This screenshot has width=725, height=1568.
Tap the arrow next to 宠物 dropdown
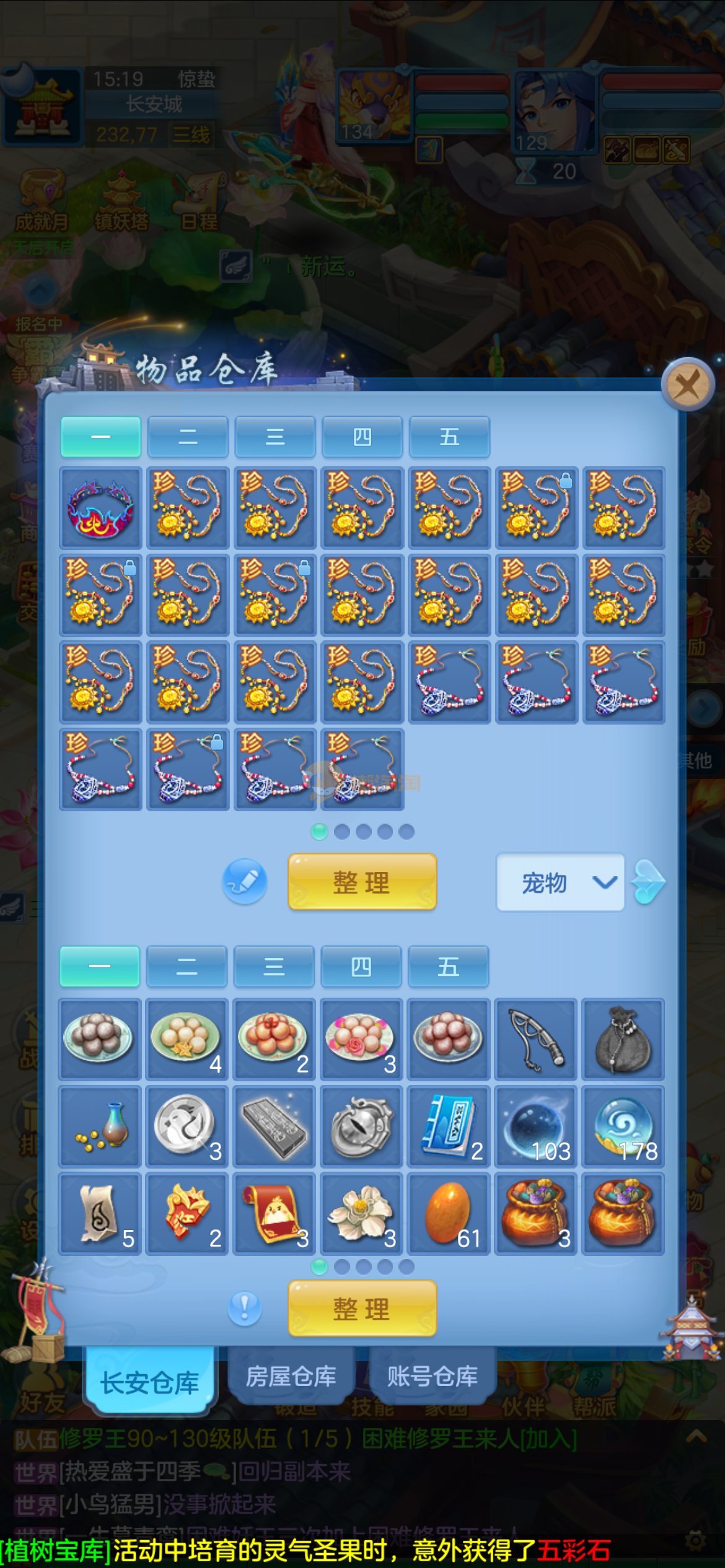(648, 882)
